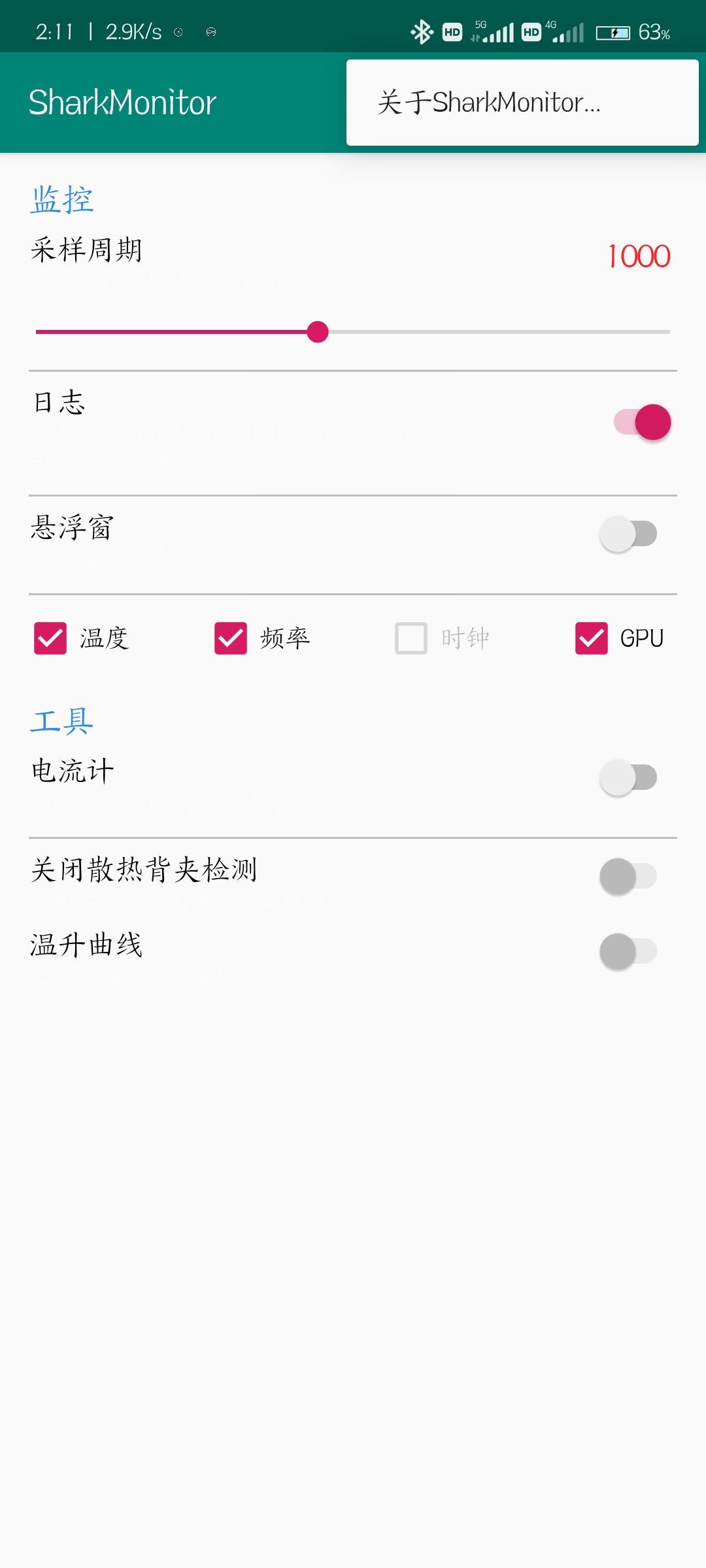
Task: Open 关于SharkMonitor menu item
Action: point(522,103)
